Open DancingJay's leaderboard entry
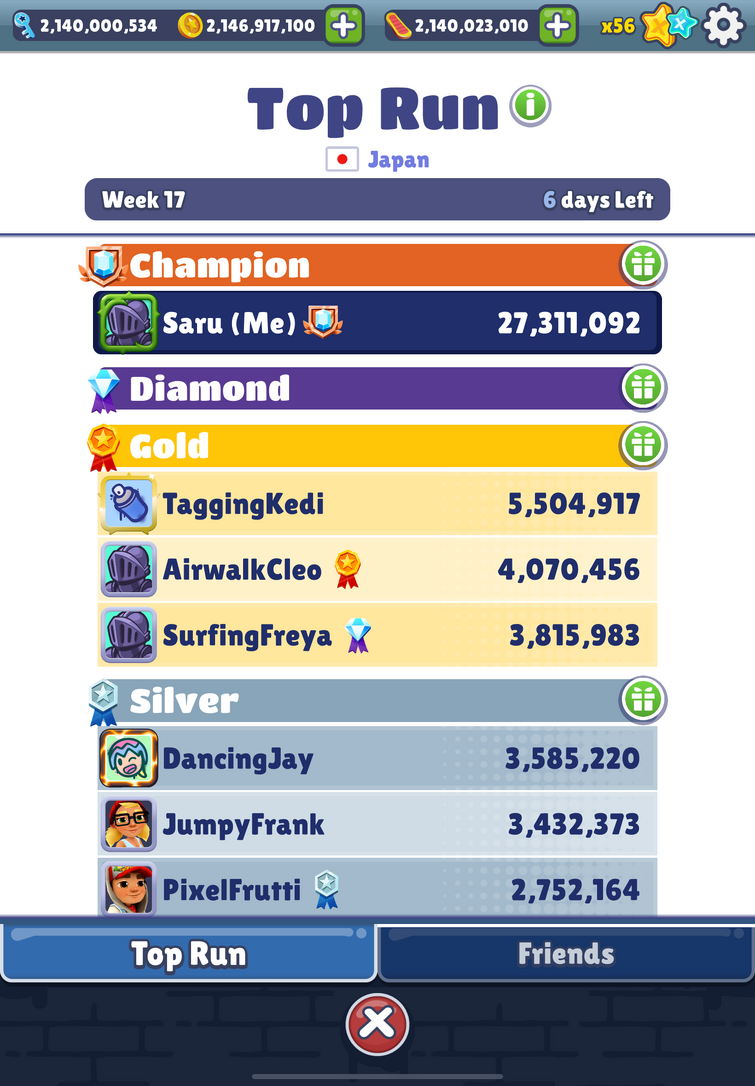755x1086 pixels. (x=378, y=759)
